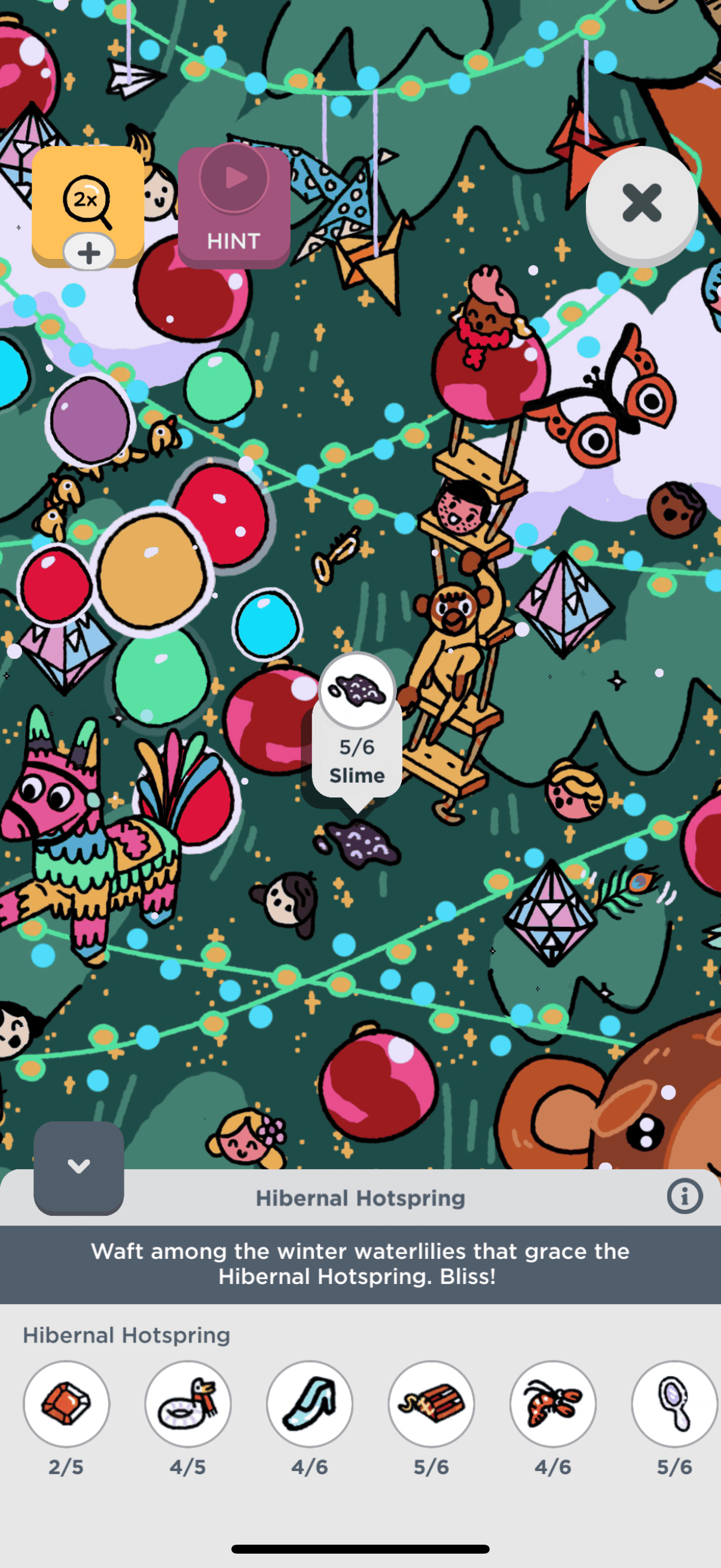The image size is (721, 1568).
Task: Select the lobster item 4/6
Action: [553, 1403]
